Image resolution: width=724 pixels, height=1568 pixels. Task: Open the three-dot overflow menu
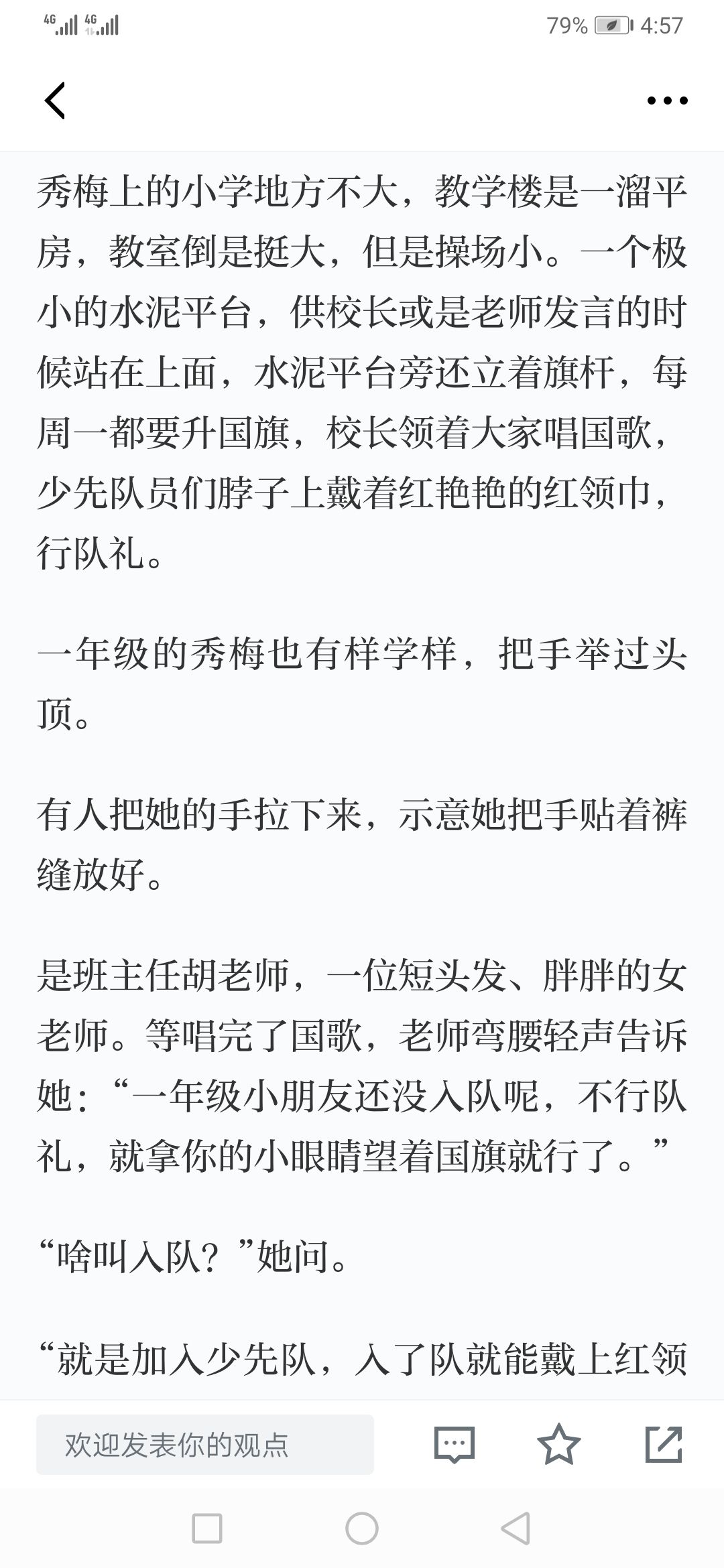667,101
